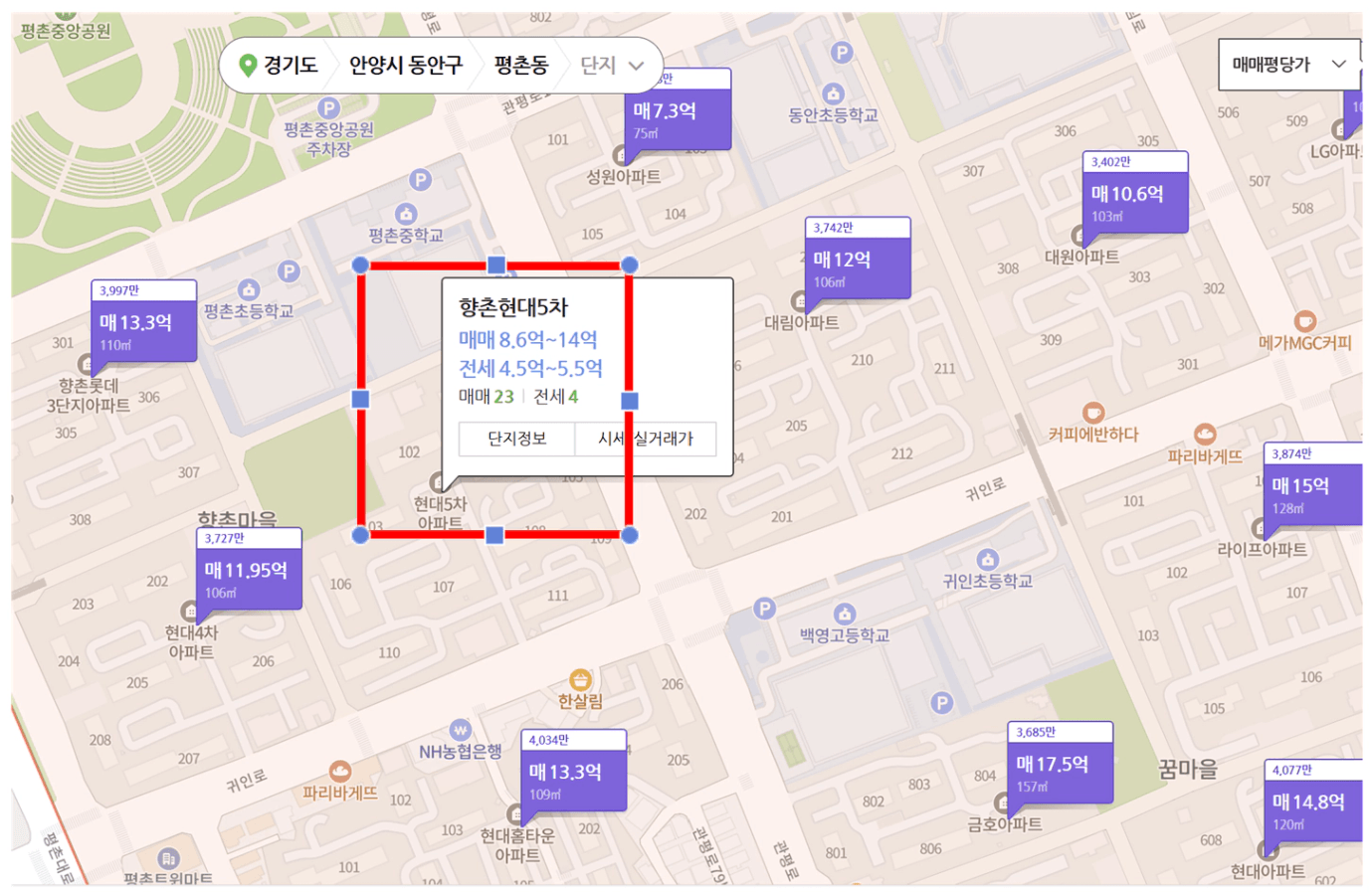The image size is (1372, 892).
Task: Tap the 매 12억 marker at 대림아파트
Action: [858, 259]
